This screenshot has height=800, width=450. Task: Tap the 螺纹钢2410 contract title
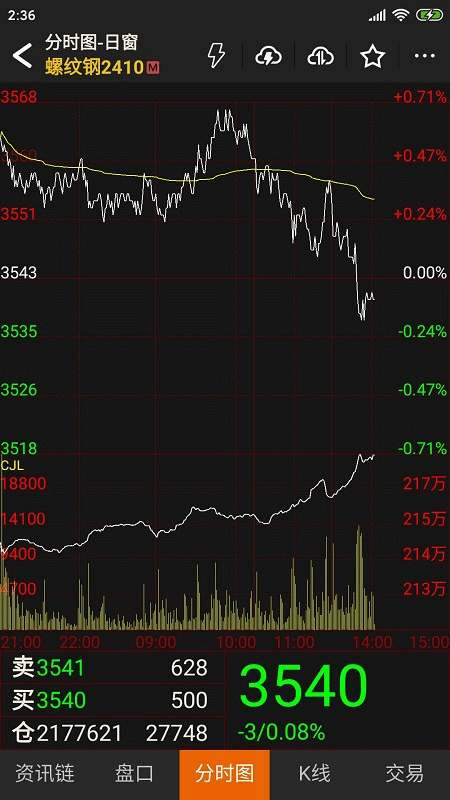pyautogui.click(x=95, y=67)
